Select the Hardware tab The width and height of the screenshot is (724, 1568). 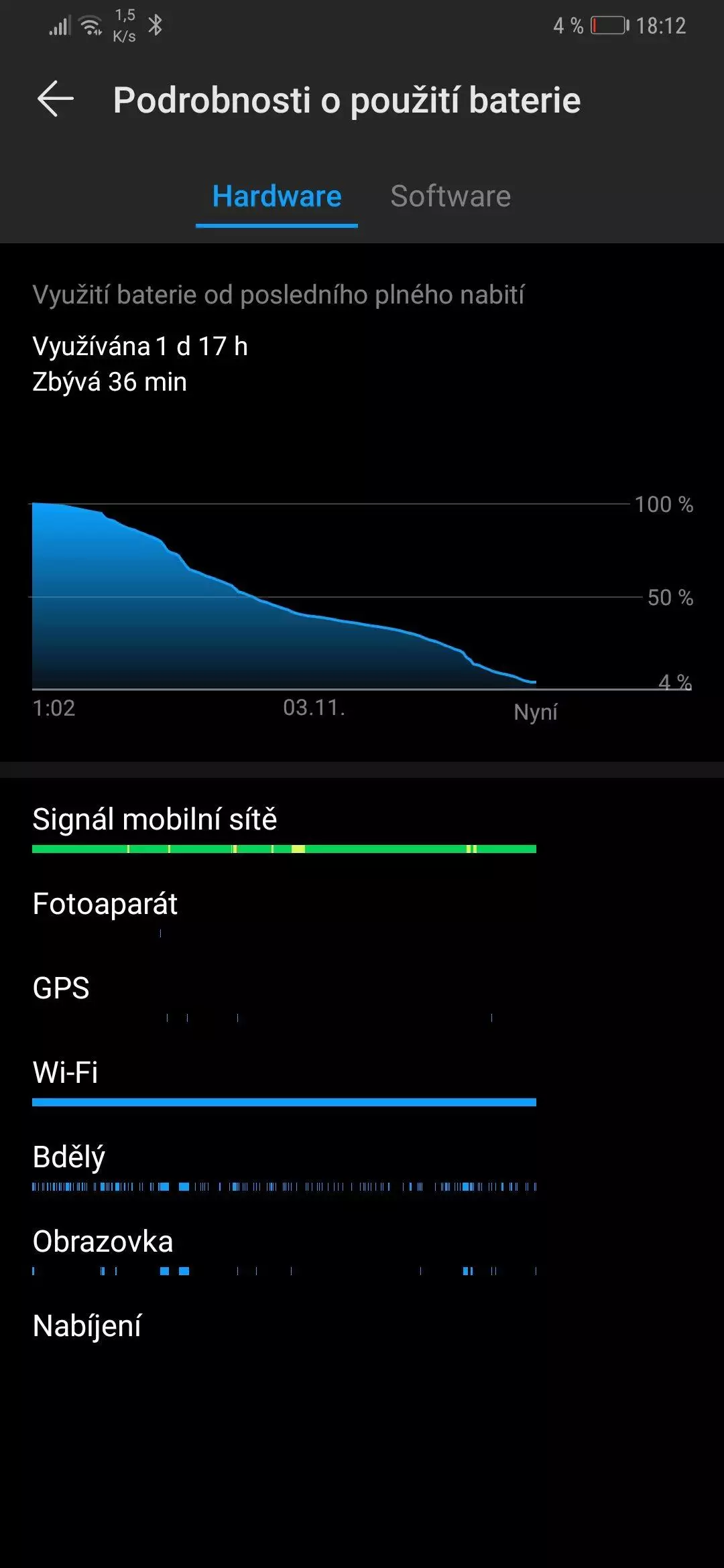click(277, 196)
